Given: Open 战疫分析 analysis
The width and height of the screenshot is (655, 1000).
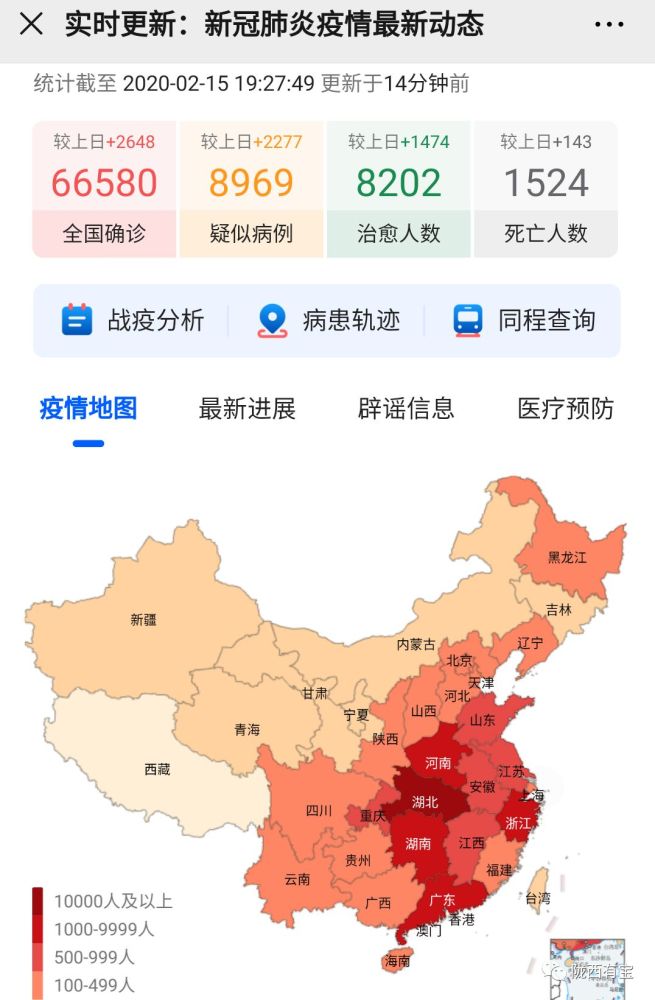Looking at the screenshot, I should point(133,320).
